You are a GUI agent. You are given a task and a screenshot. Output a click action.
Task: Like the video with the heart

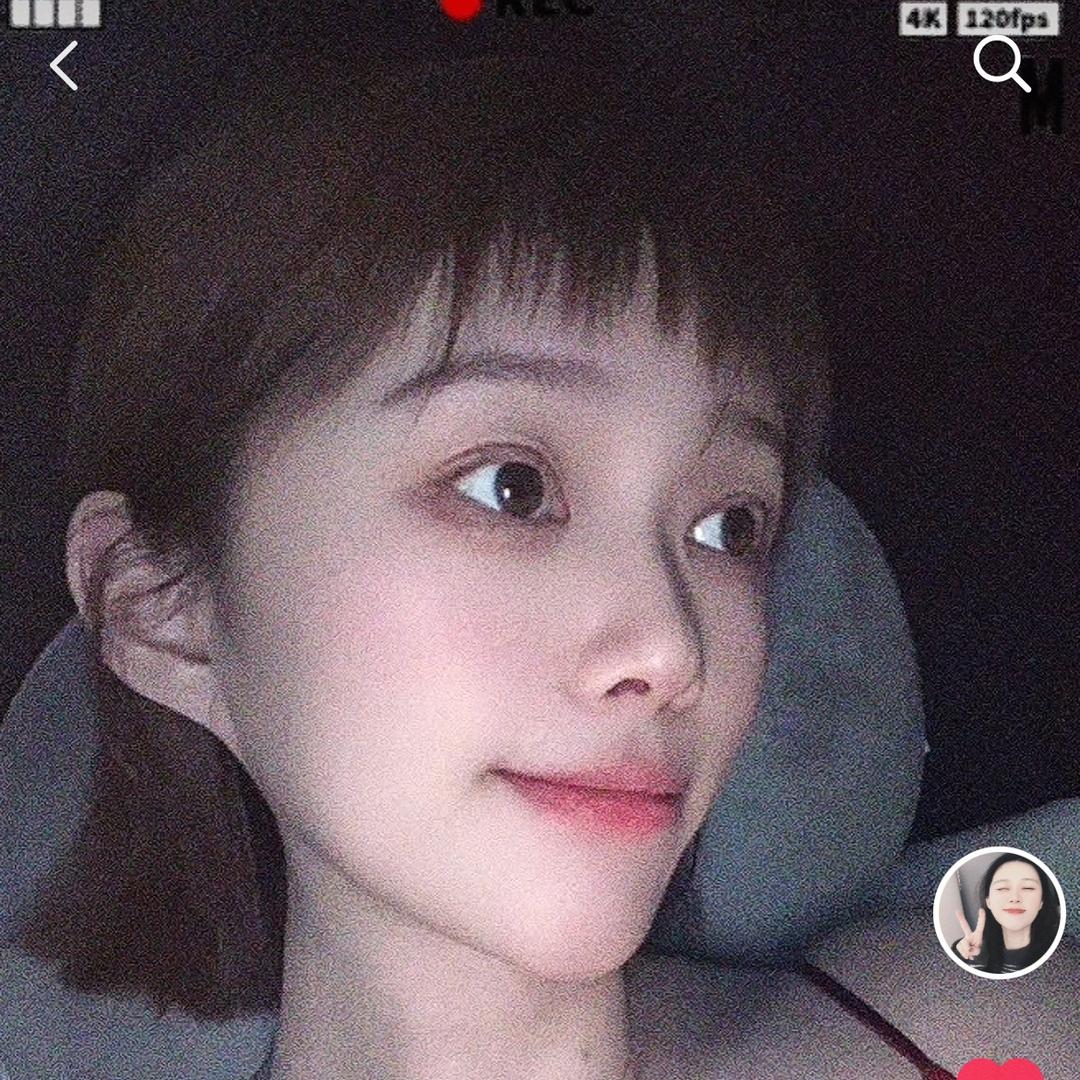point(999,1070)
